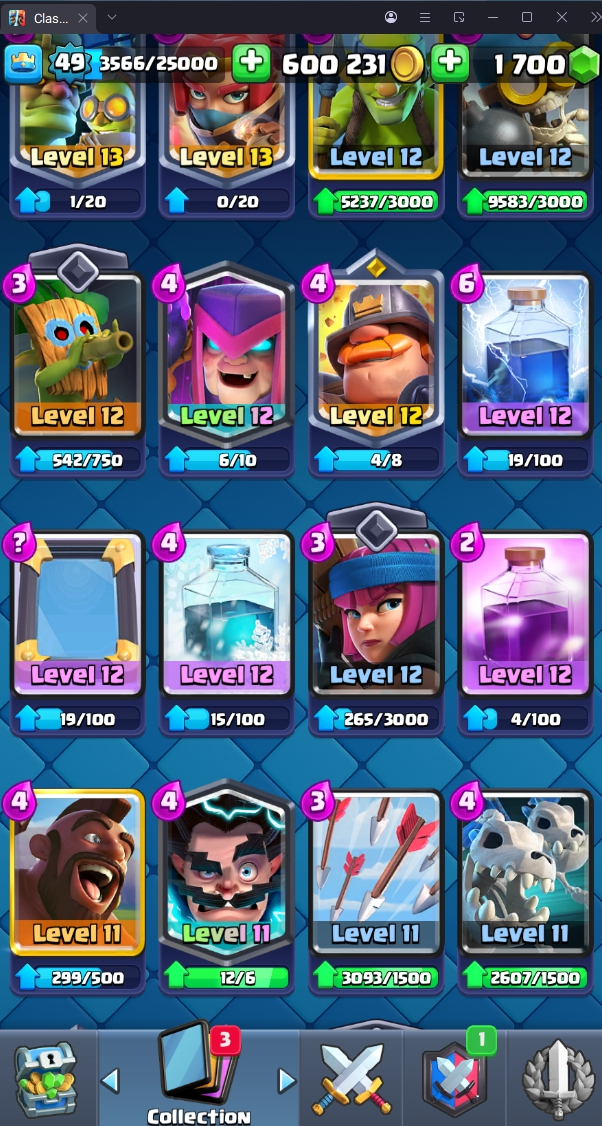Select the Dart Goblin level 12 card

click(x=78, y=355)
